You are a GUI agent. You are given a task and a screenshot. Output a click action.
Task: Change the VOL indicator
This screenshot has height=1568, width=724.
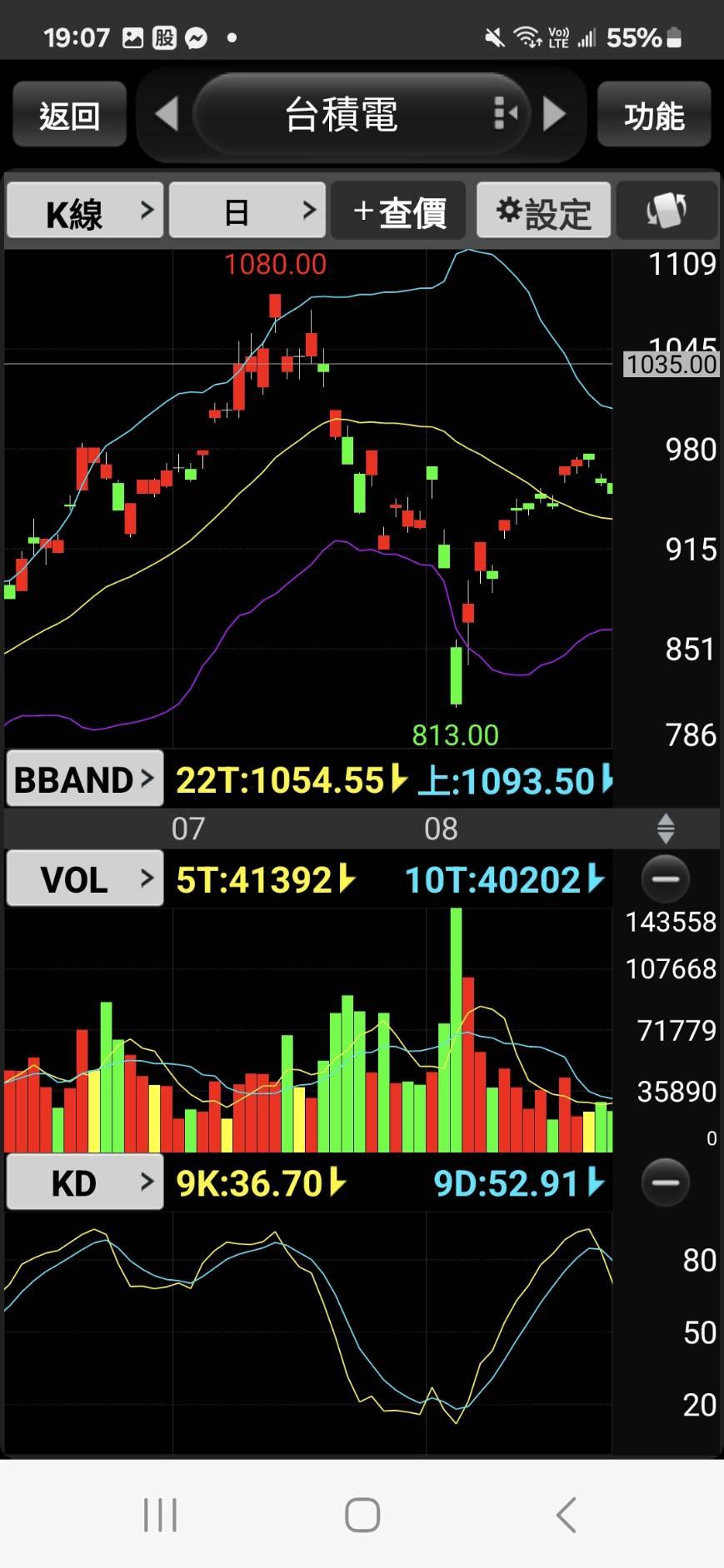tap(85, 879)
